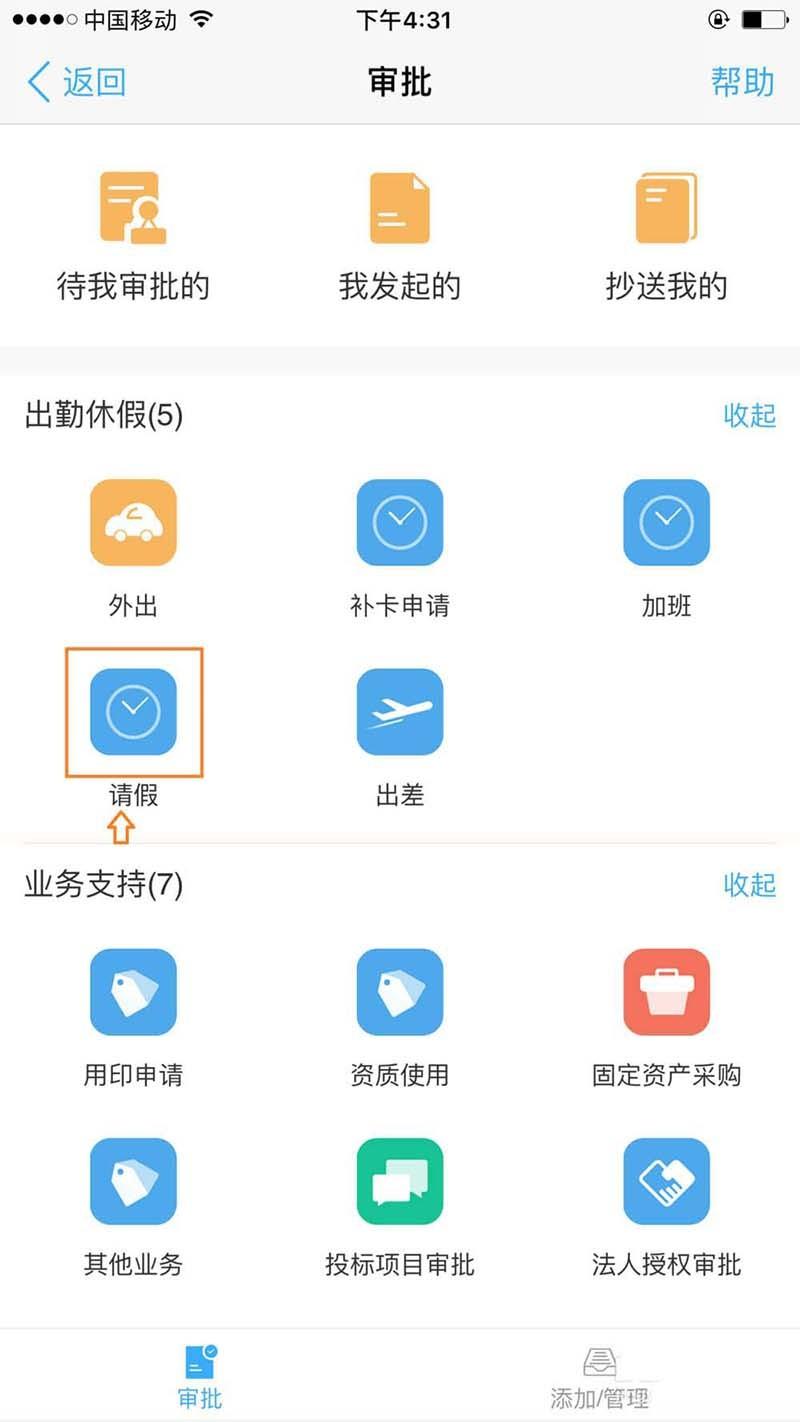
Task: Open 待我审批的 pending approvals
Action: (133, 230)
